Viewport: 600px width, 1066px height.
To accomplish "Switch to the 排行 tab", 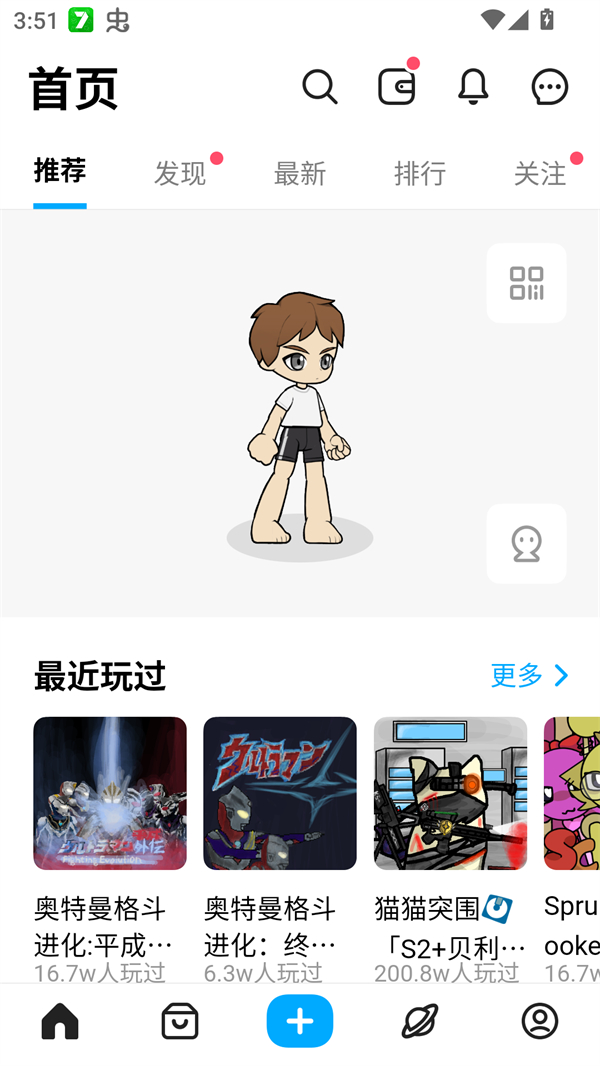I will coord(420,173).
